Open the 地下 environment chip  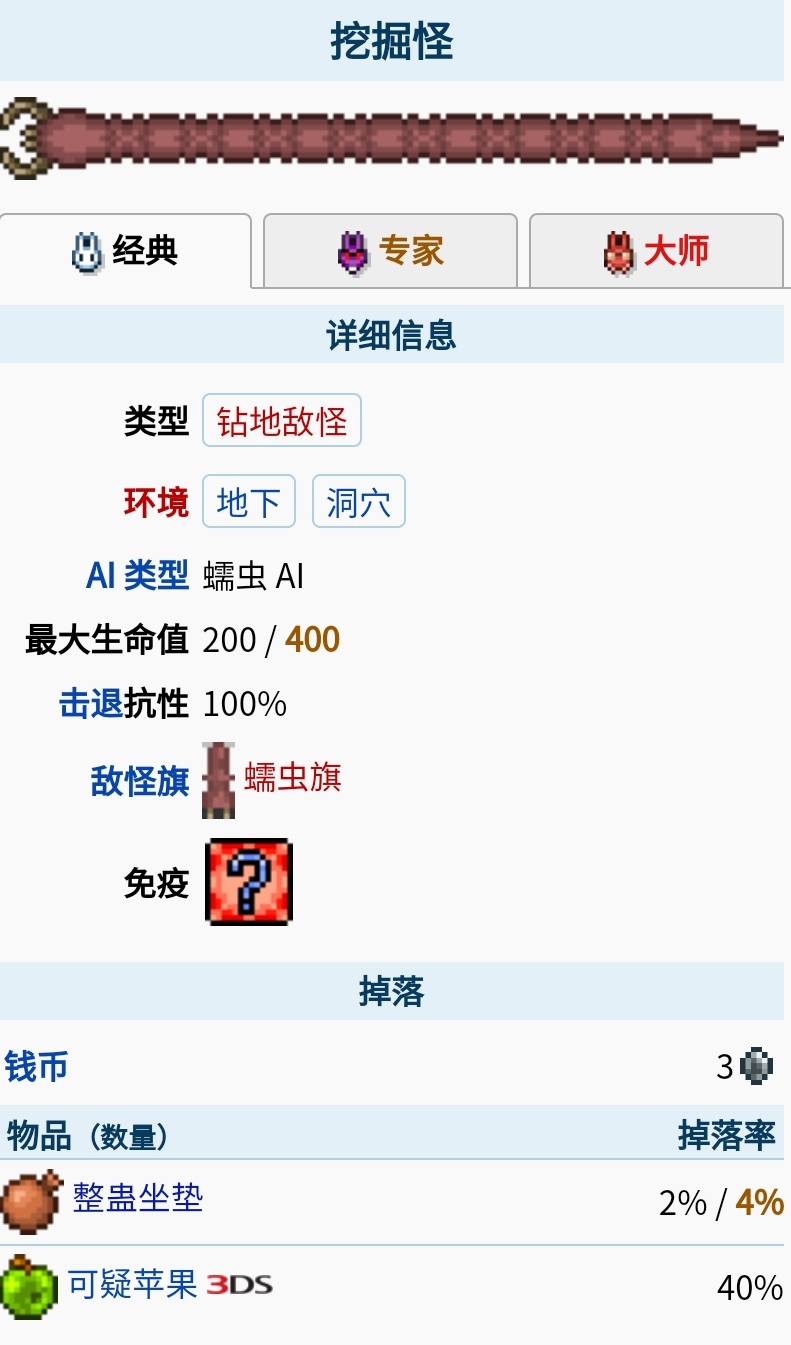248,501
